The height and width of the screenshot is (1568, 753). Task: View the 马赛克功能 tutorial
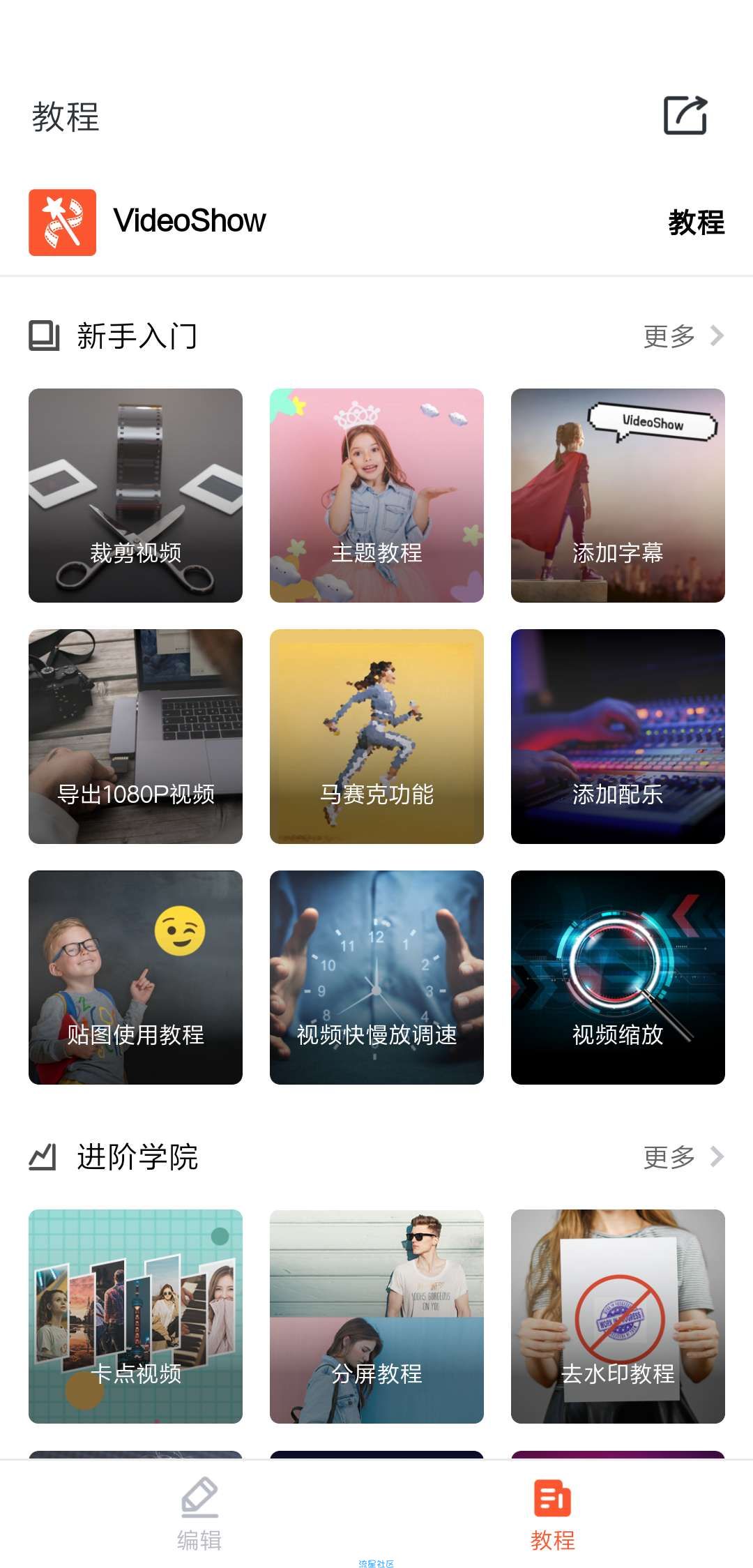click(x=376, y=737)
